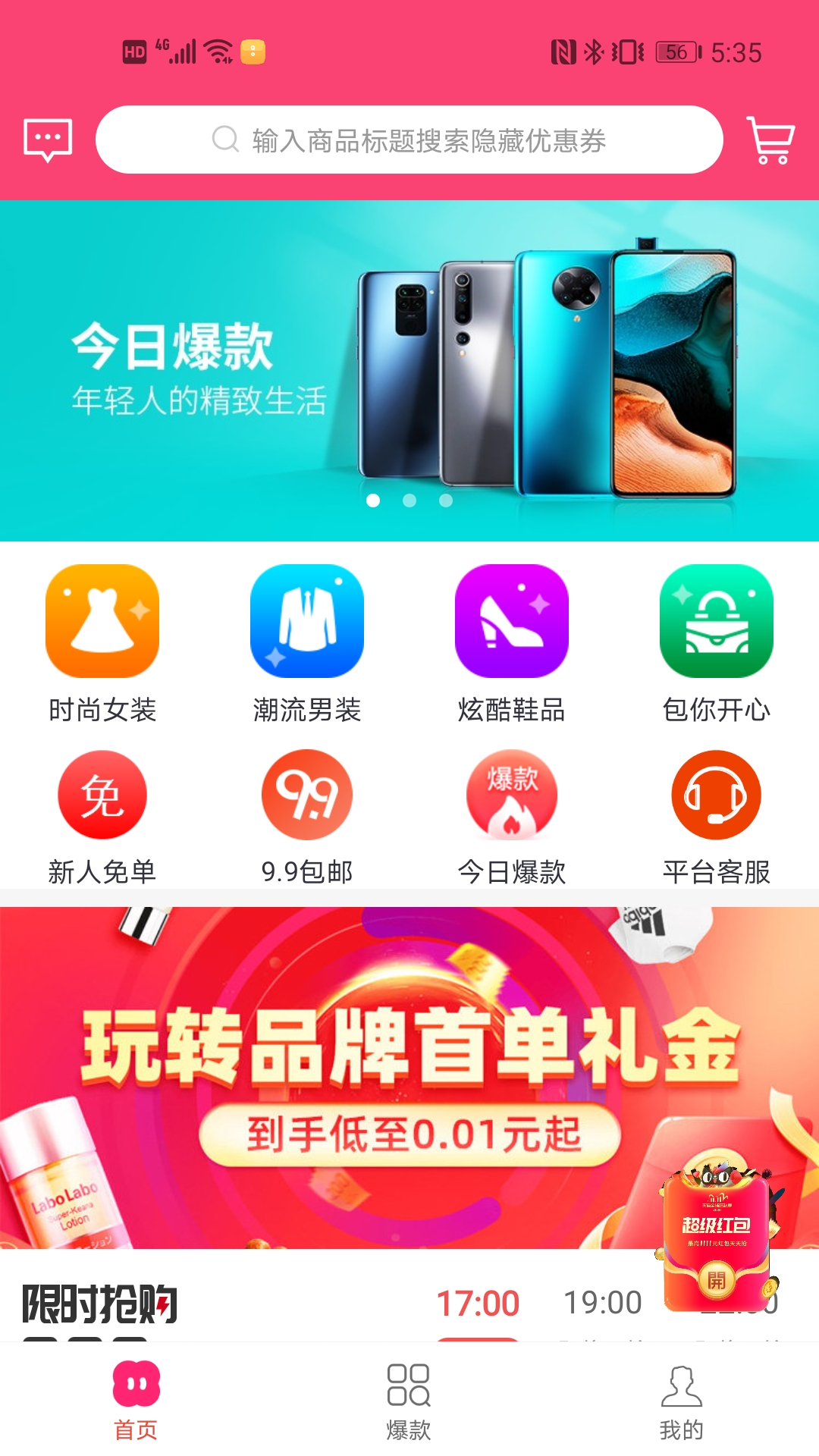Tap the coupon search box

(x=409, y=140)
